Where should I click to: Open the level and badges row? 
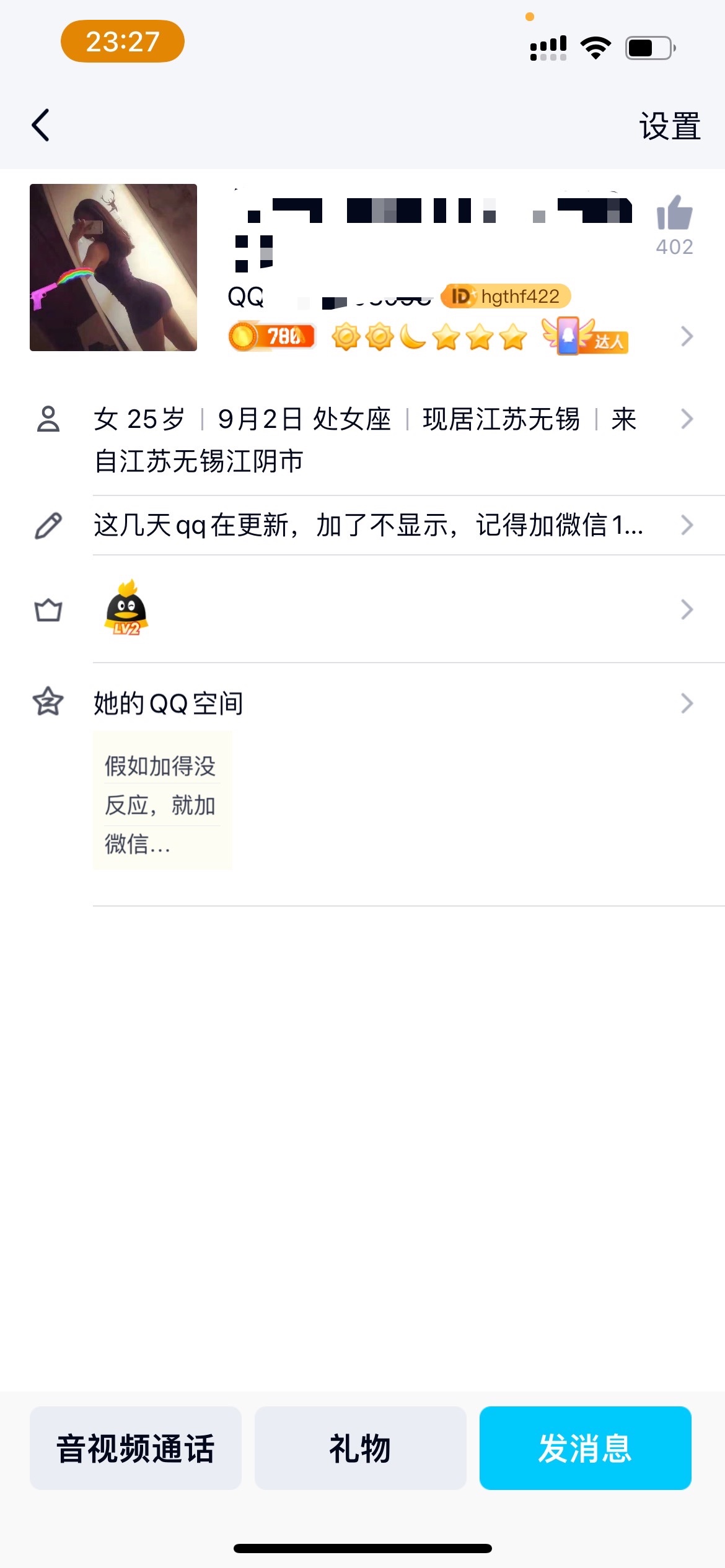click(459, 337)
